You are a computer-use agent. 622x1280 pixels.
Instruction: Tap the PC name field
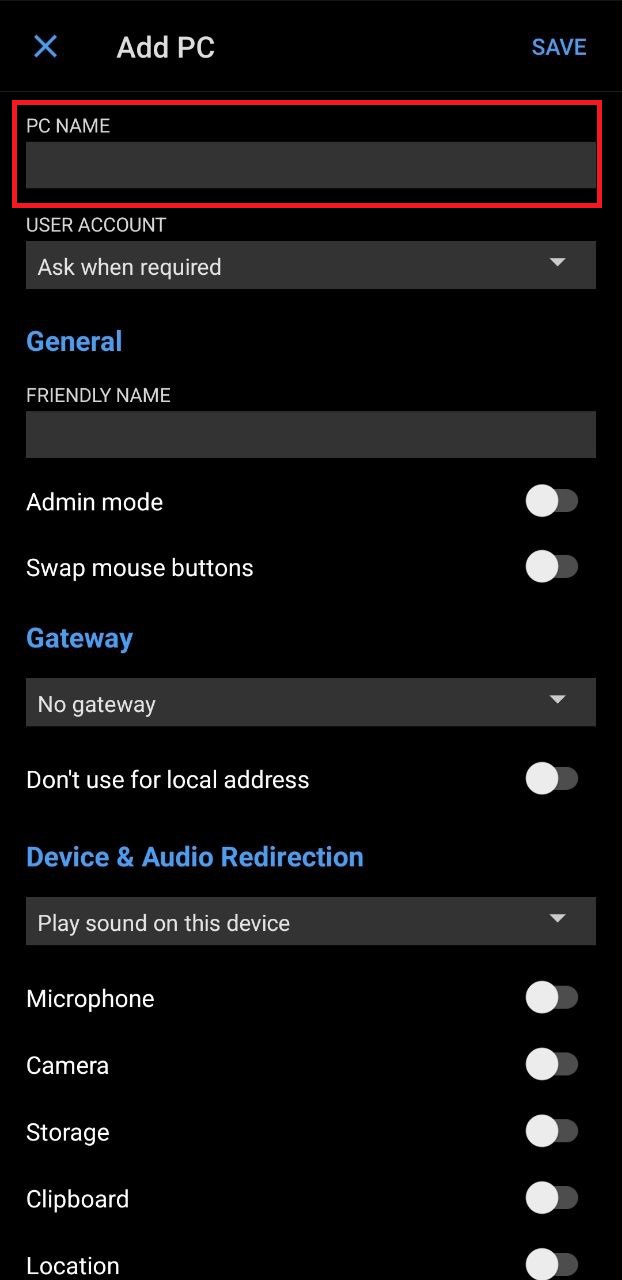tap(310, 165)
